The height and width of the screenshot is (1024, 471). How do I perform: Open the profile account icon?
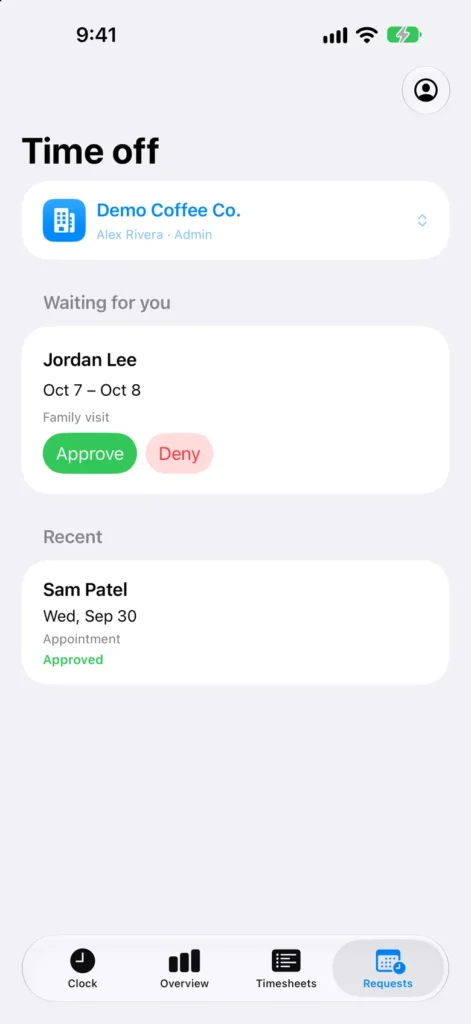(x=426, y=90)
